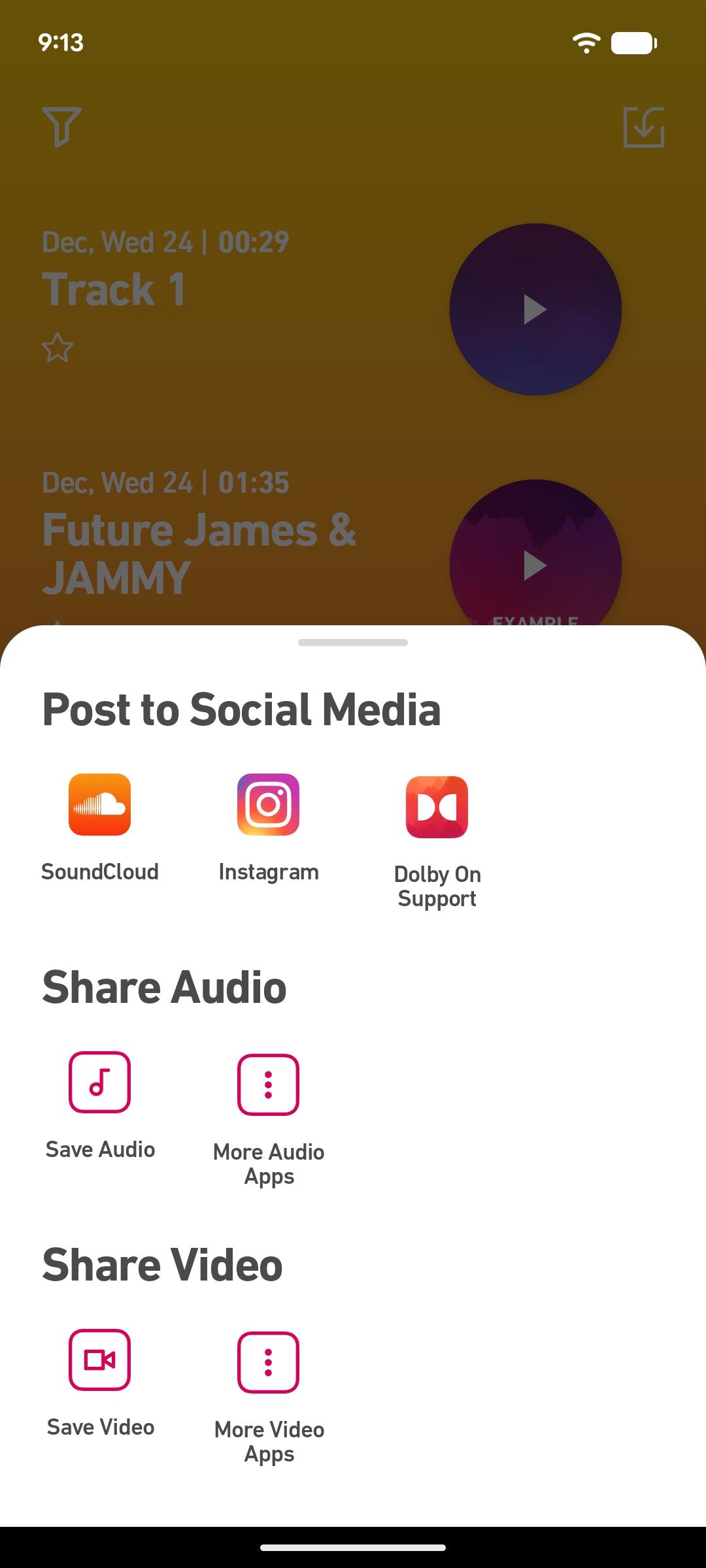
Task: Open More Audio Apps
Action: click(x=268, y=1085)
